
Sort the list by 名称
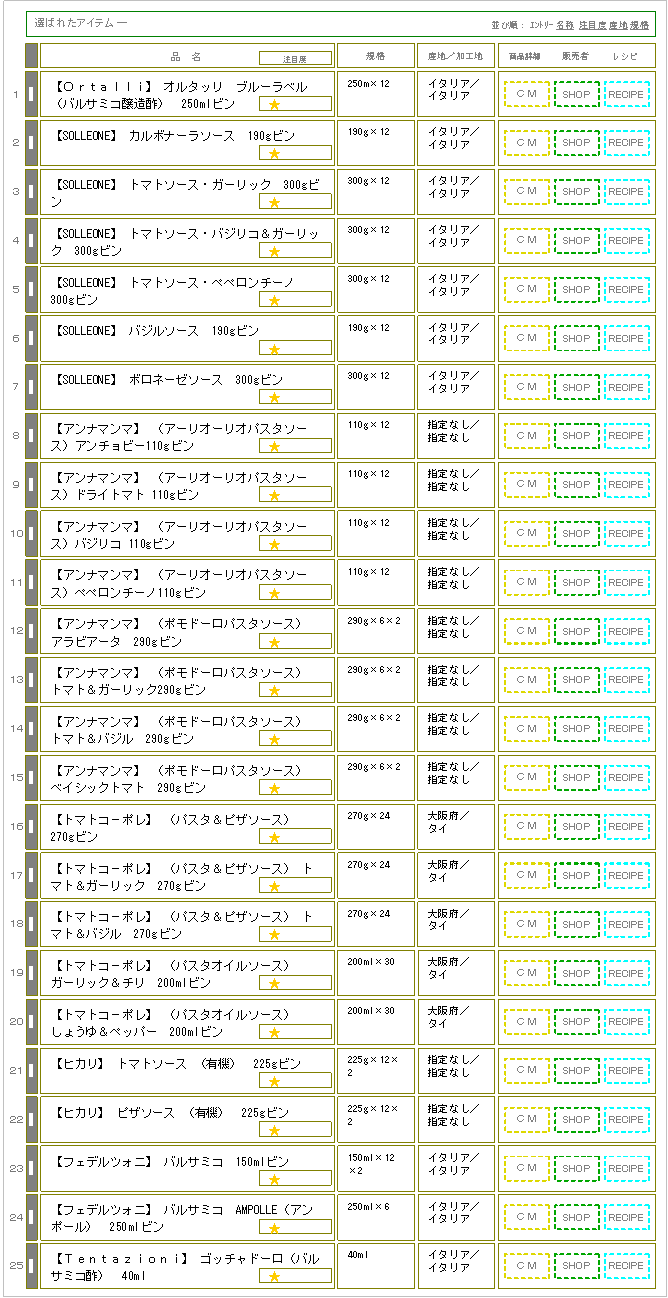[x=565, y=24]
